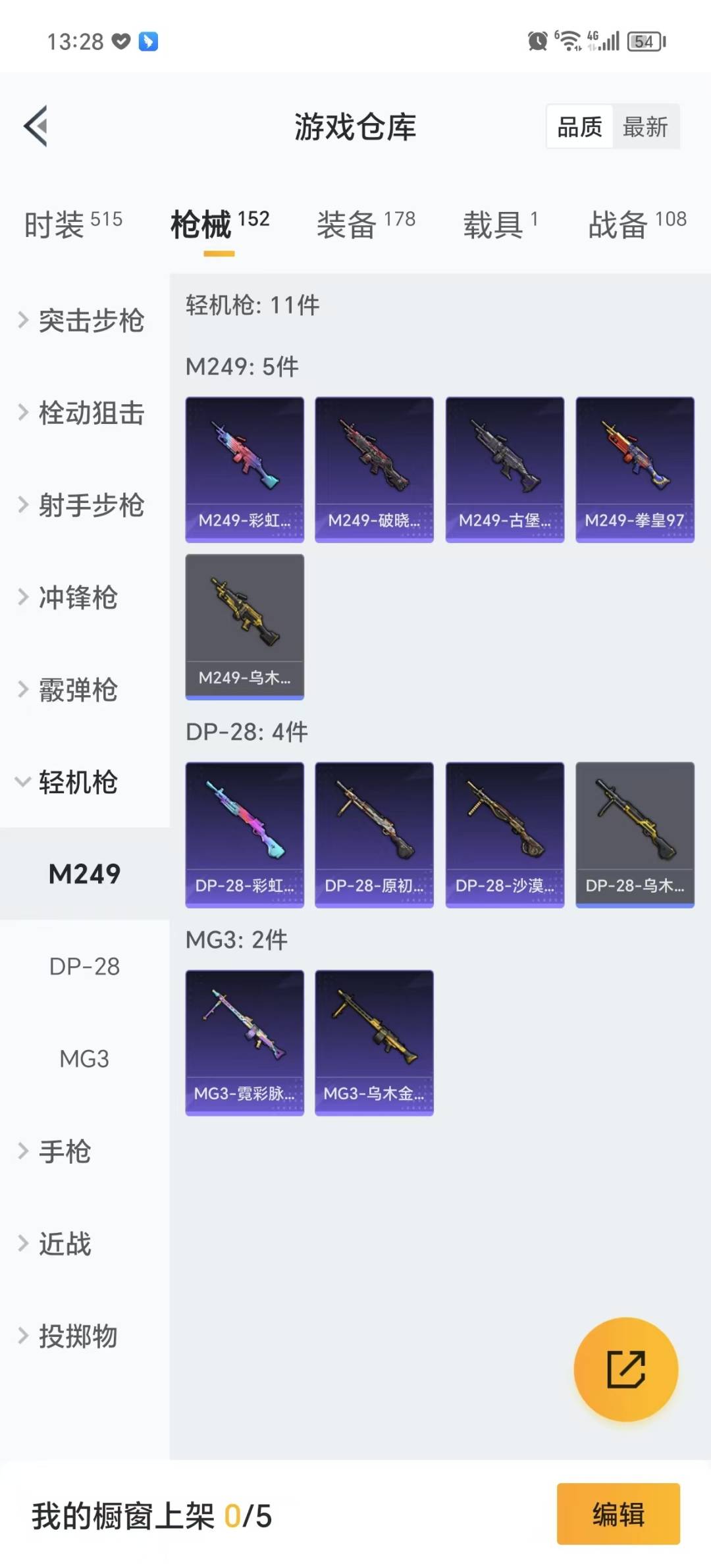Switch to the 时装 tab
This screenshot has height=1568, width=711.
73,224
